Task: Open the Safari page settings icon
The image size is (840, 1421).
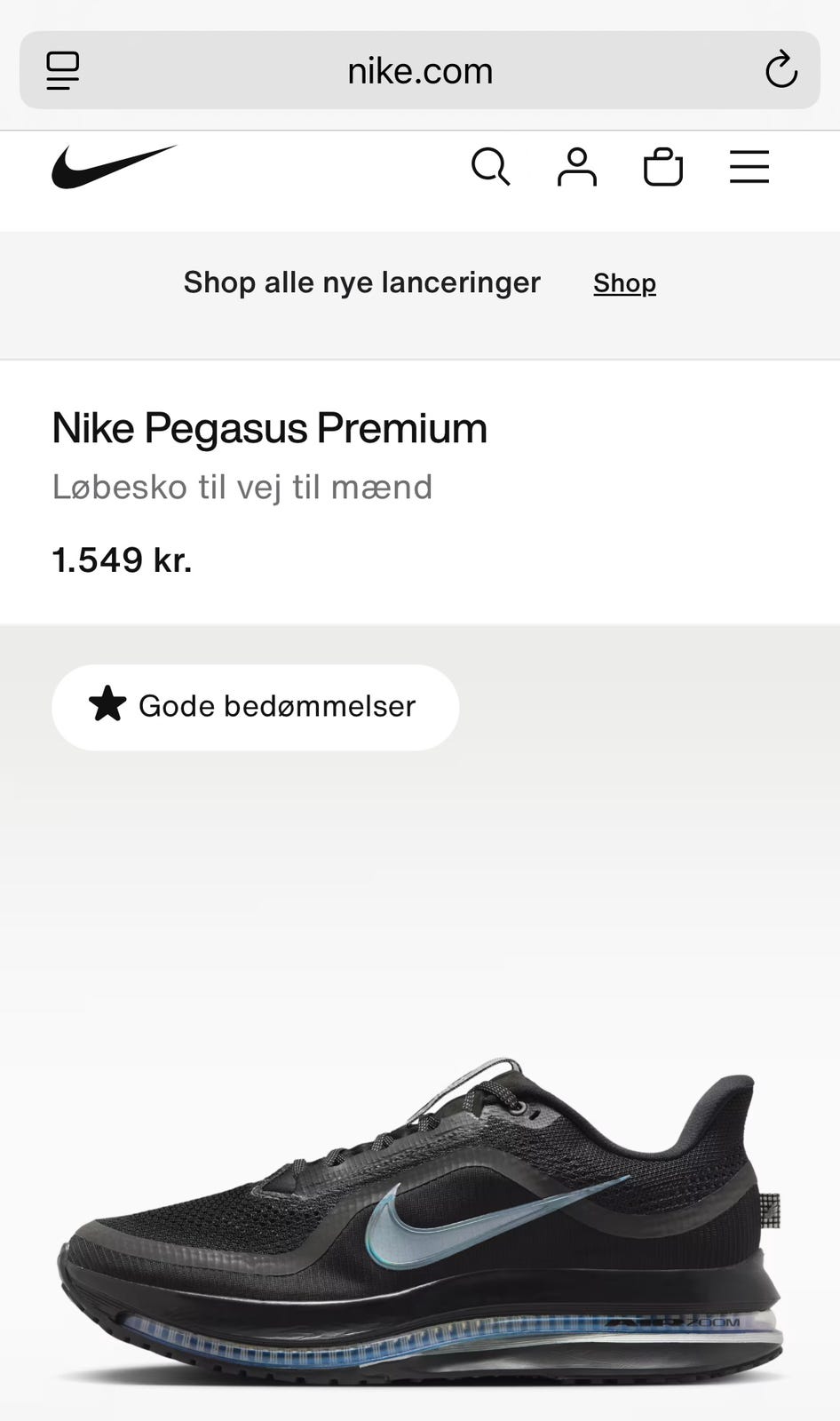Action: pos(63,71)
